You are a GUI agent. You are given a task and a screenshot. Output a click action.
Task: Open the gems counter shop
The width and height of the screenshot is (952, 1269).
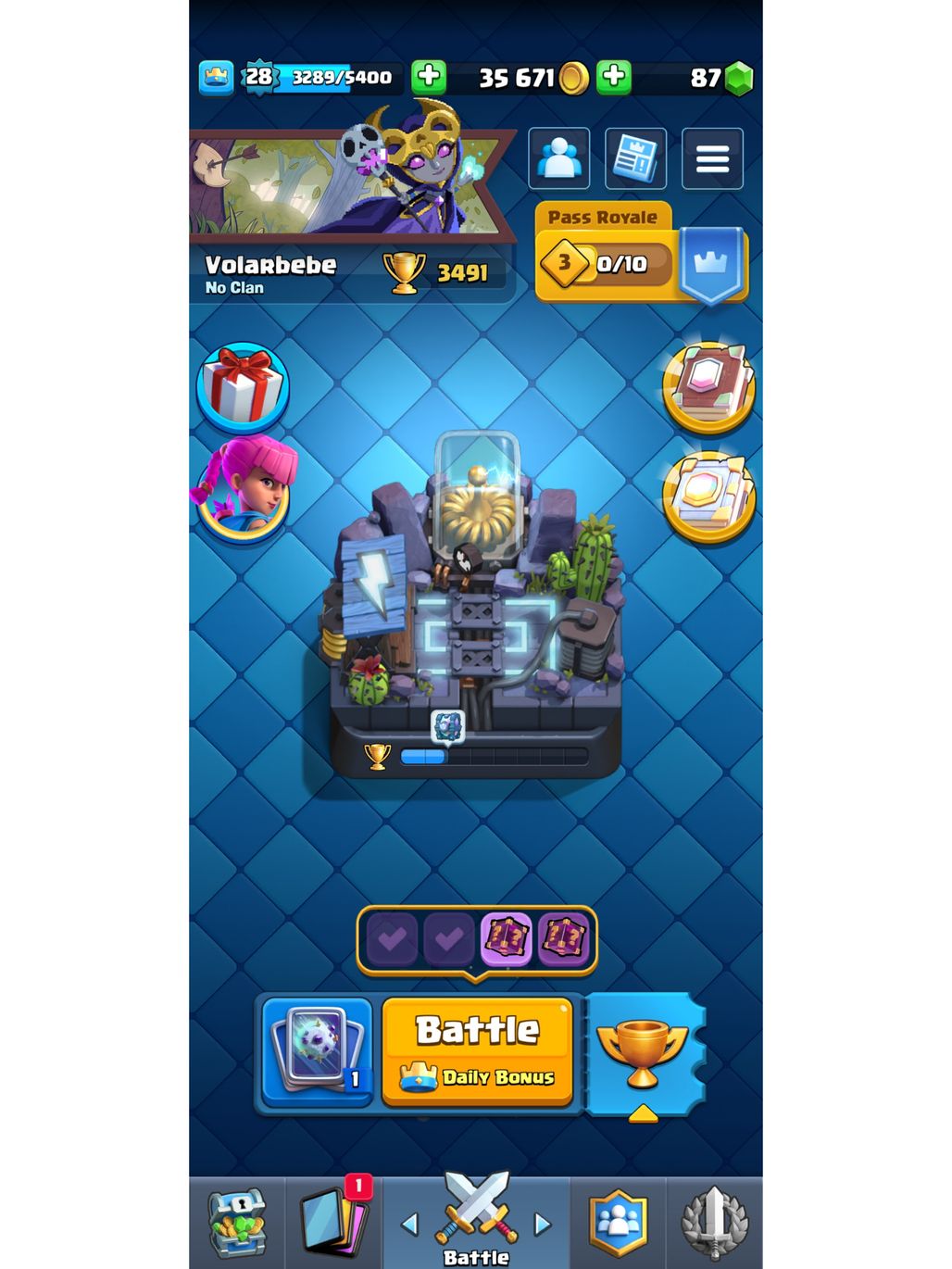720,78
